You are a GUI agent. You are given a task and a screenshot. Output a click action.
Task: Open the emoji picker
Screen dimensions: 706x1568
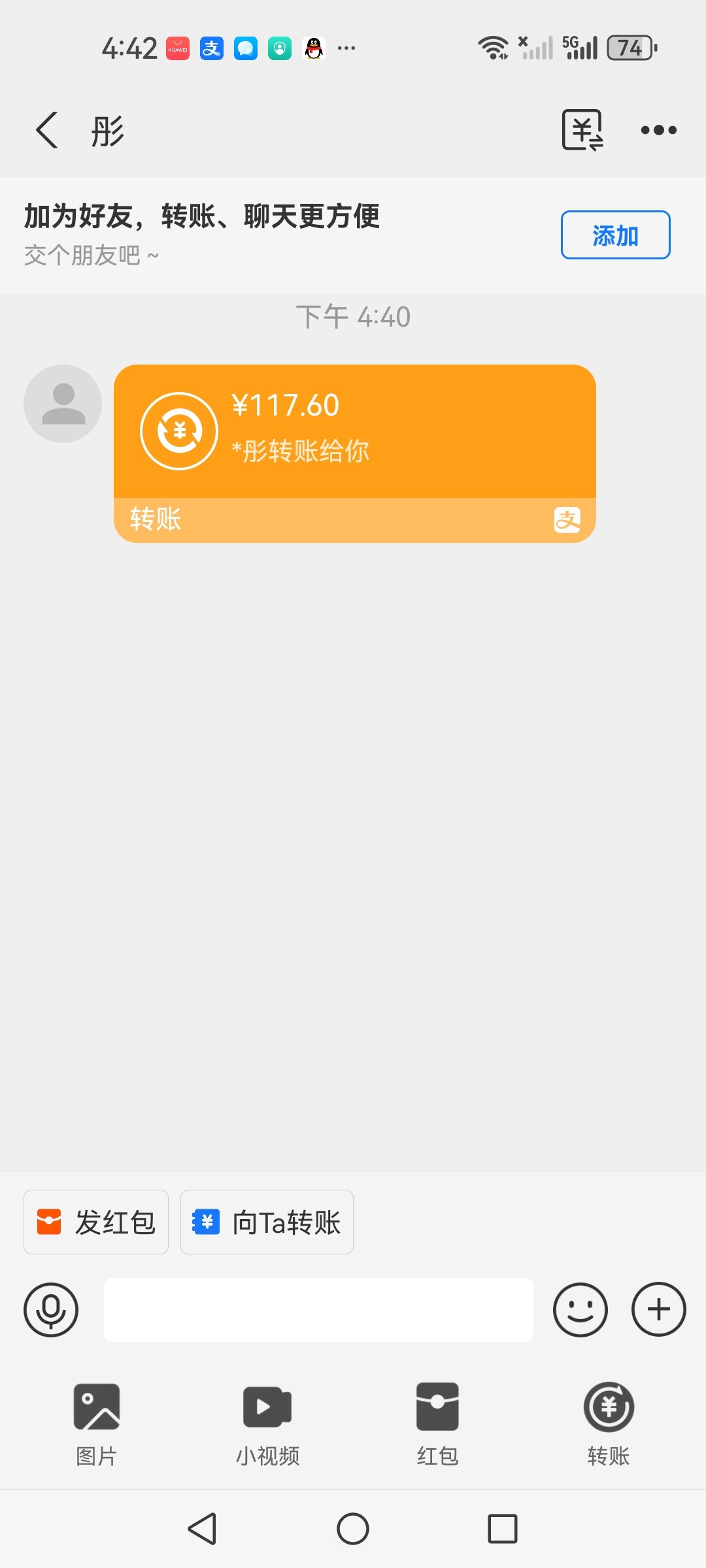[580, 1309]
